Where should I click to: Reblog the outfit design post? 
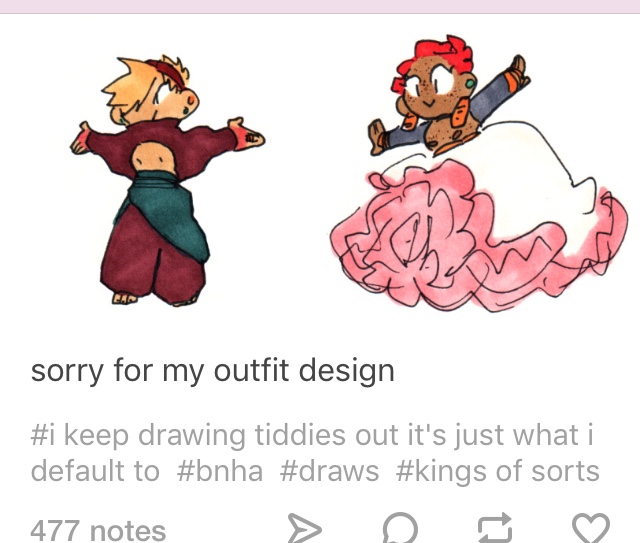496,528
